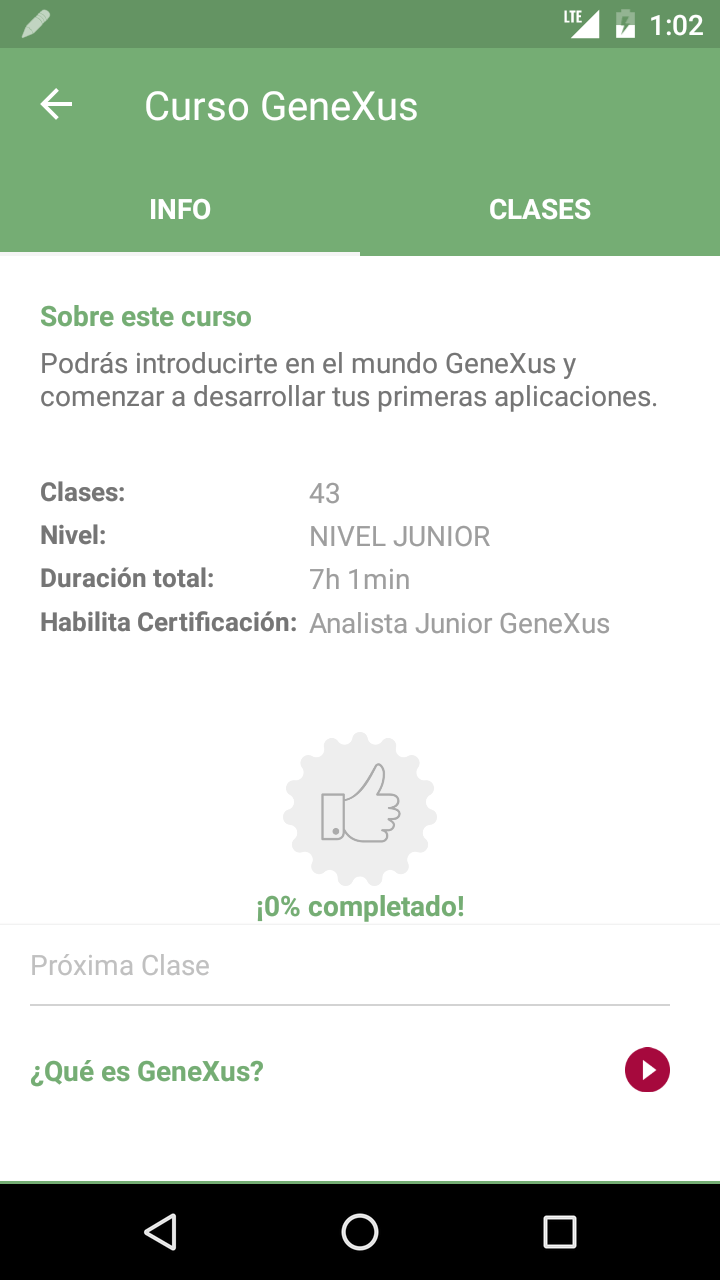This screenshot has width=720, height=1280.
Task: Select the INFO tab
Action: [x=180, y=209]
